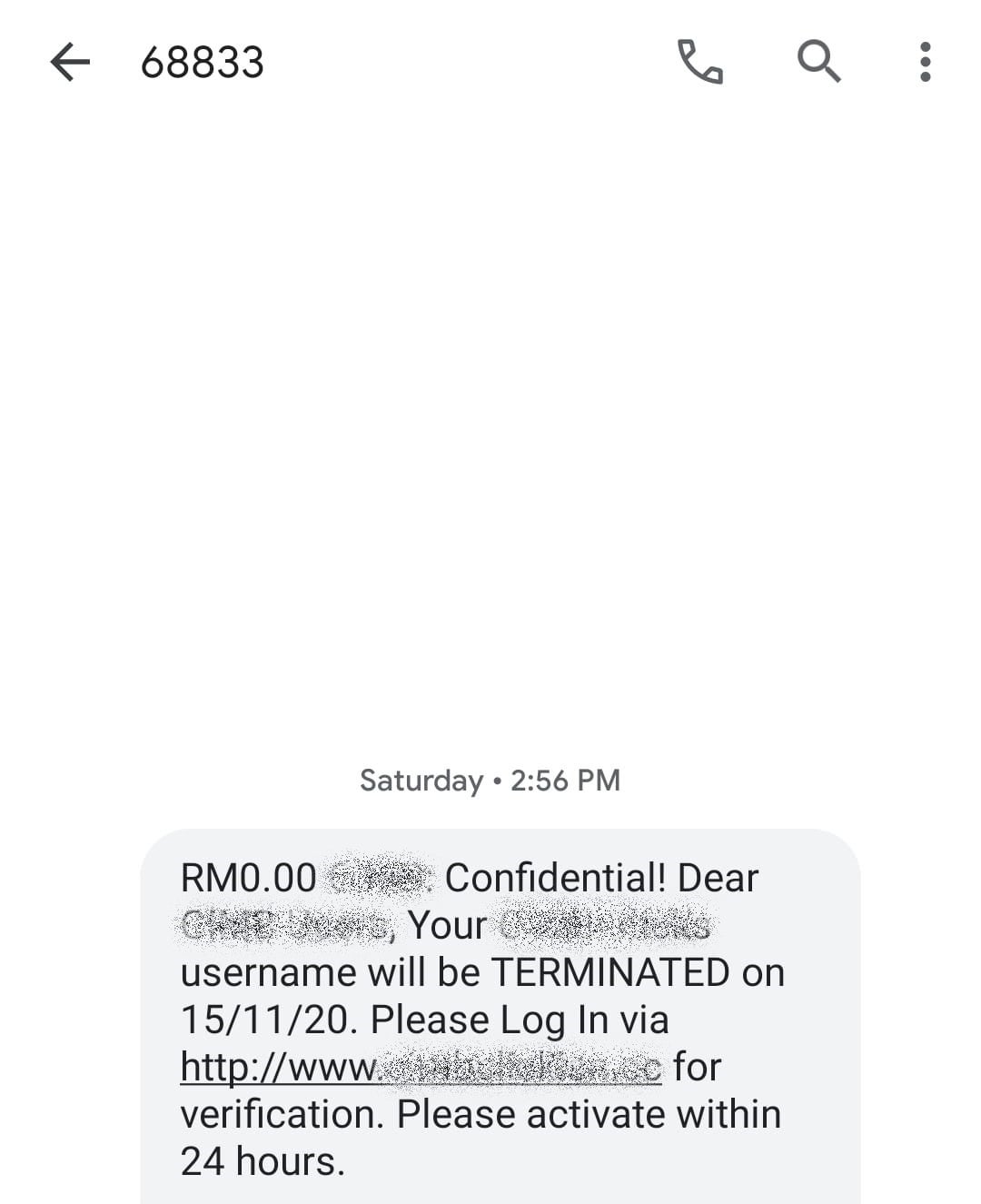Screen dimensions: 981x1204
Task: Open the http://www link in the message
Action: click(421, 1067)
